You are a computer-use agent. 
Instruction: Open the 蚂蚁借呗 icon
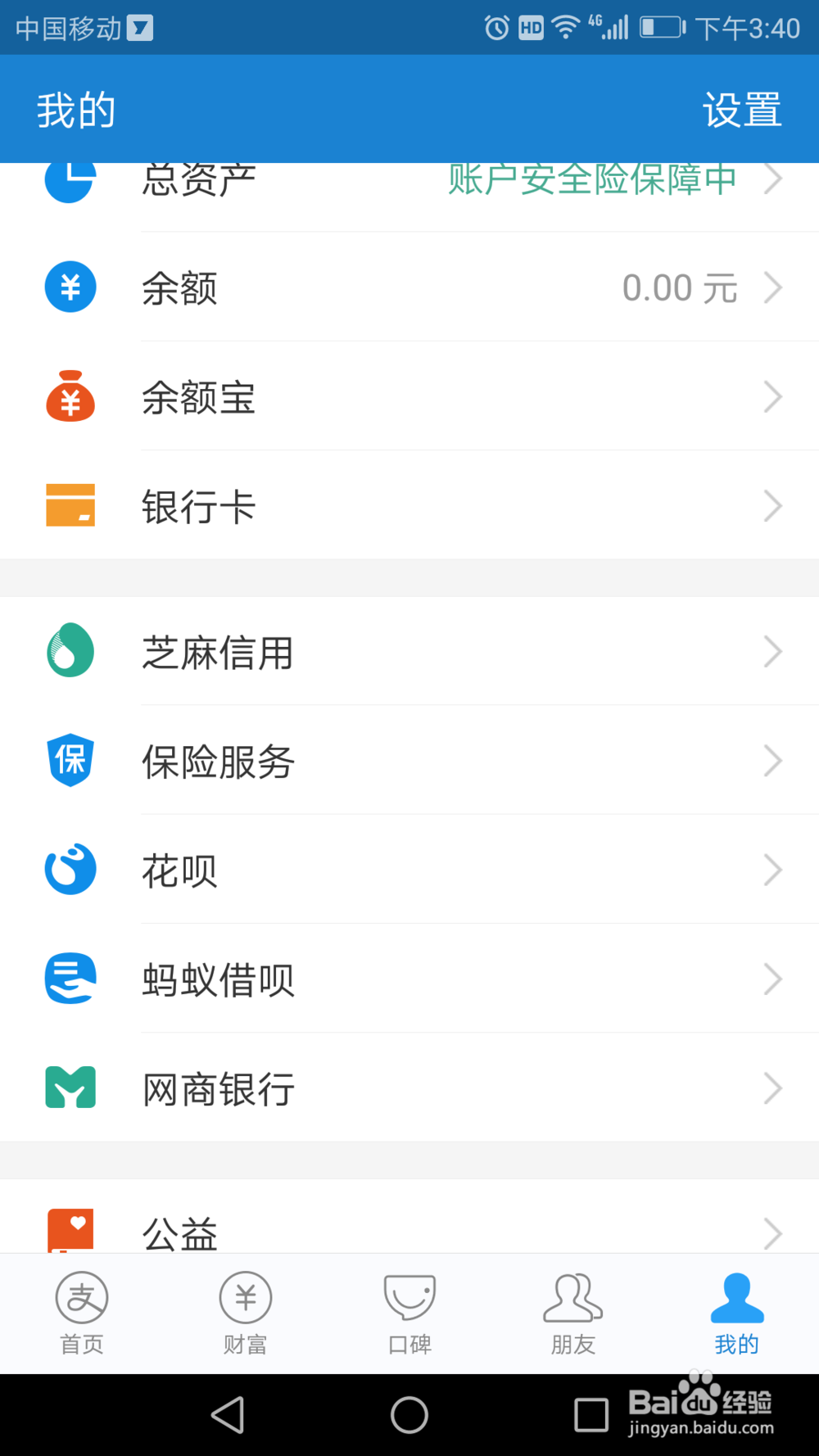click(70, 979)
